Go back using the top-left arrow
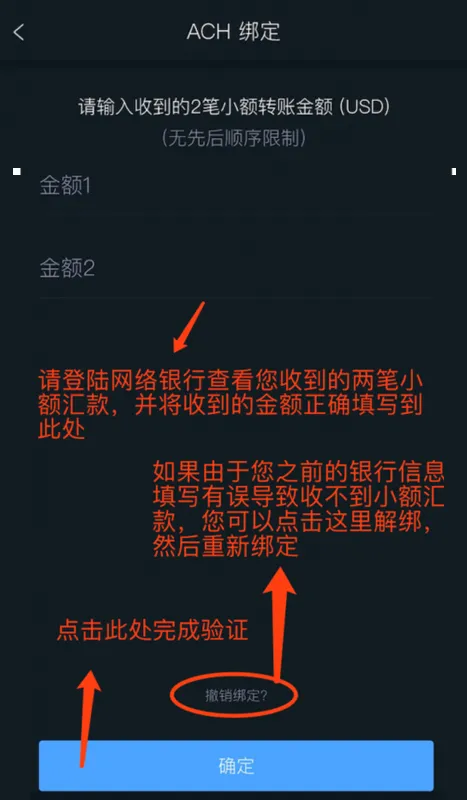Screen dimensions: 467x800 [x=18, y=33]
